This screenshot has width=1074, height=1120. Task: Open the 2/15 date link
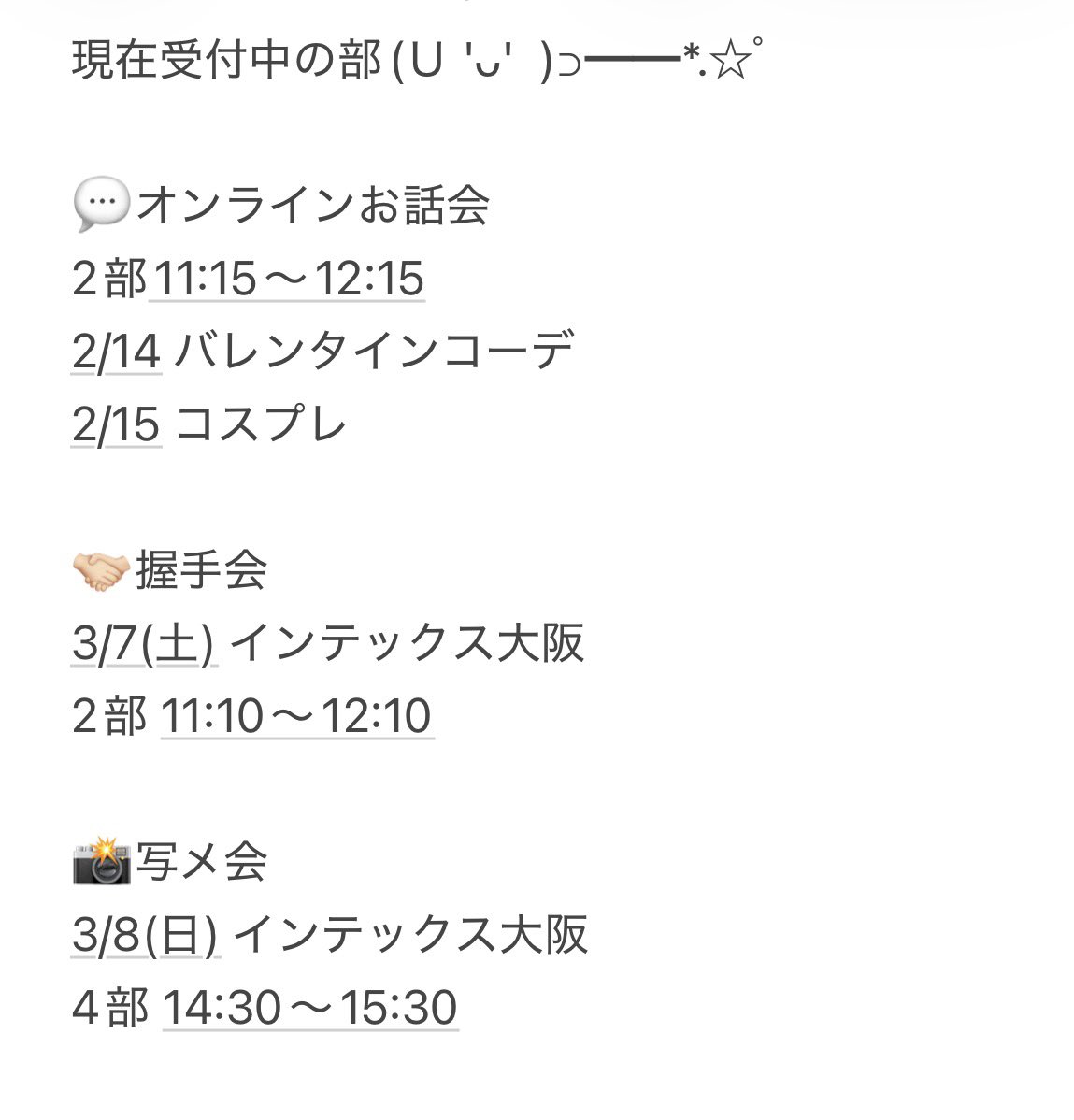point(117,425)
